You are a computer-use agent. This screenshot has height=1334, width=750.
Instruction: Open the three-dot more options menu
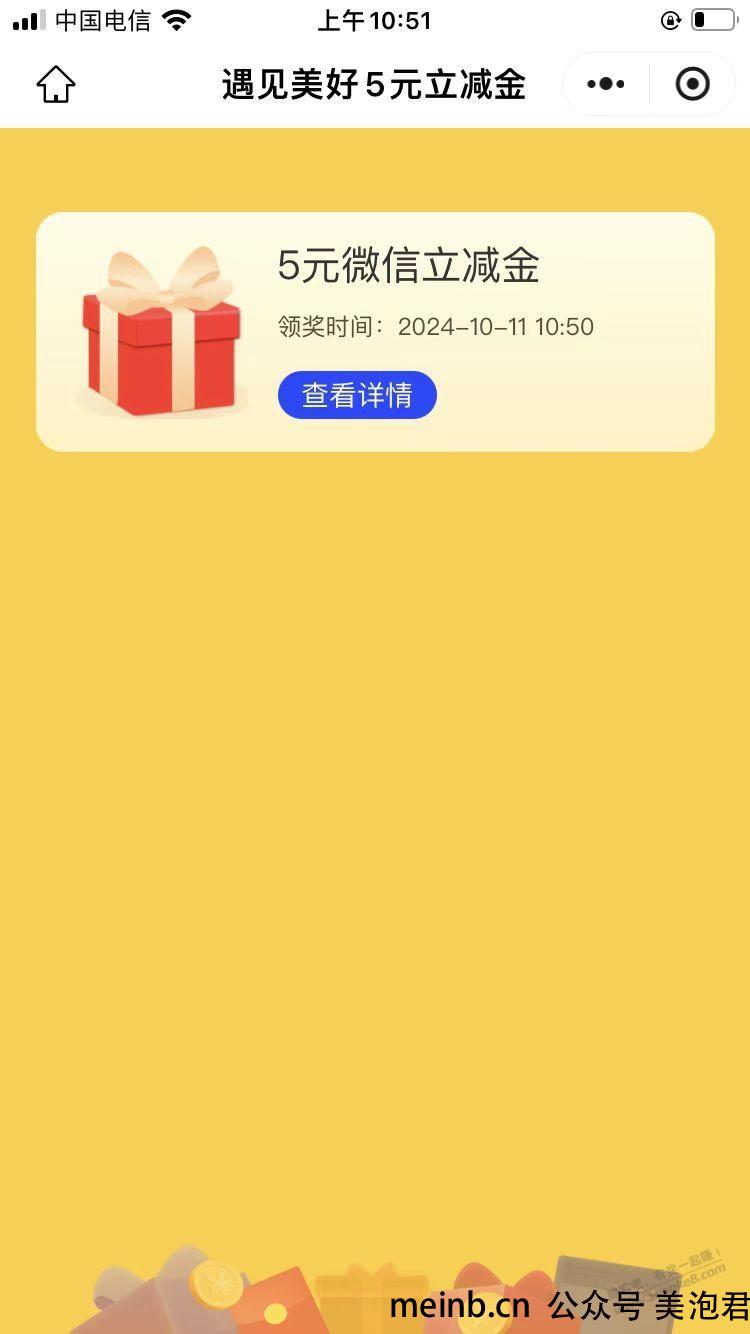click(606, 85)
